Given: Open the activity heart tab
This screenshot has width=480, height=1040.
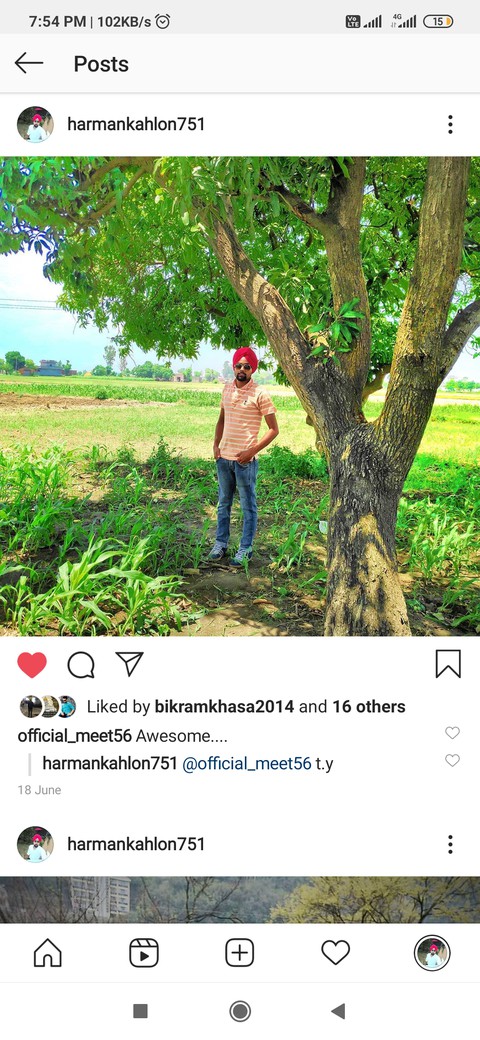Looking at the screenshot, I should pos(335,953).
